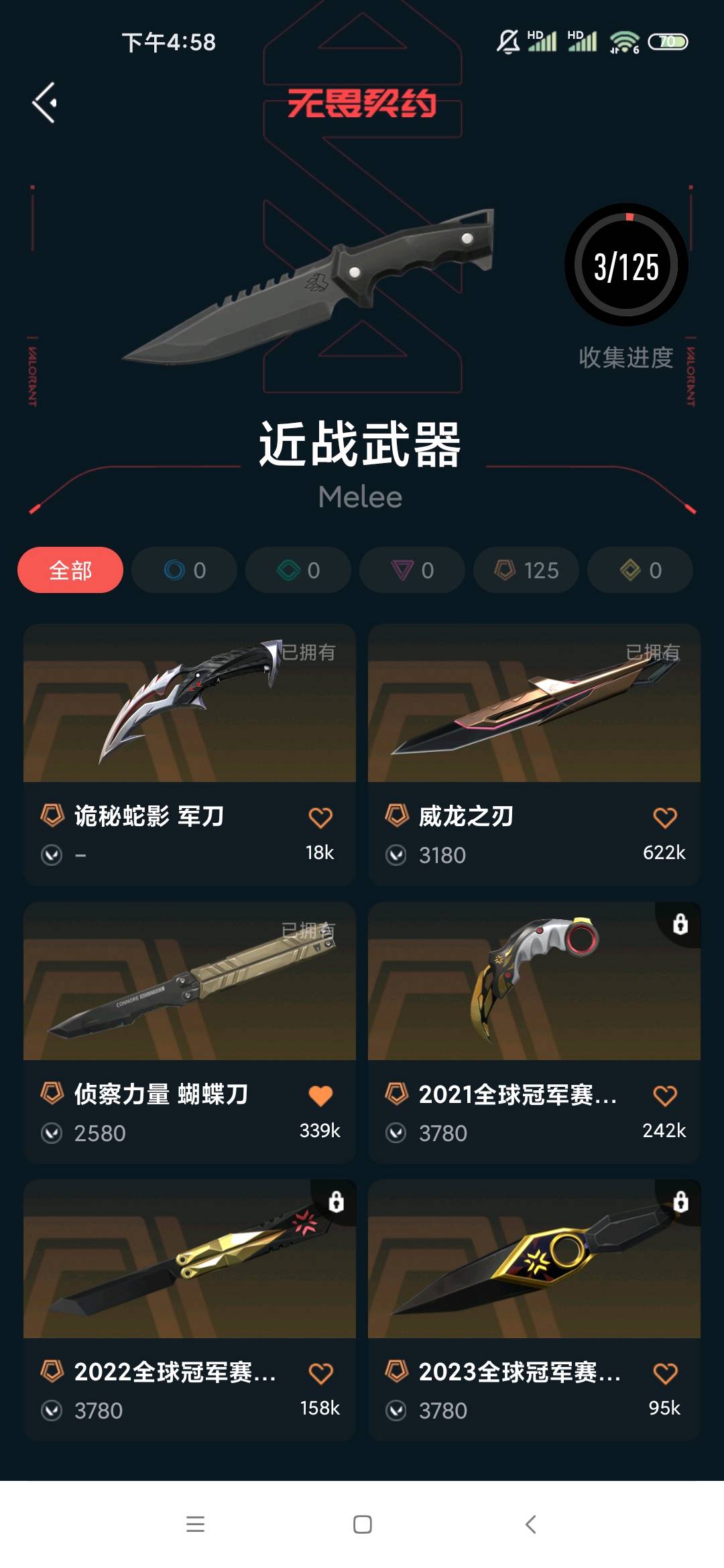Tap the system home button
This screenshot has height=1568, width=724.
tap(362, 1524)
